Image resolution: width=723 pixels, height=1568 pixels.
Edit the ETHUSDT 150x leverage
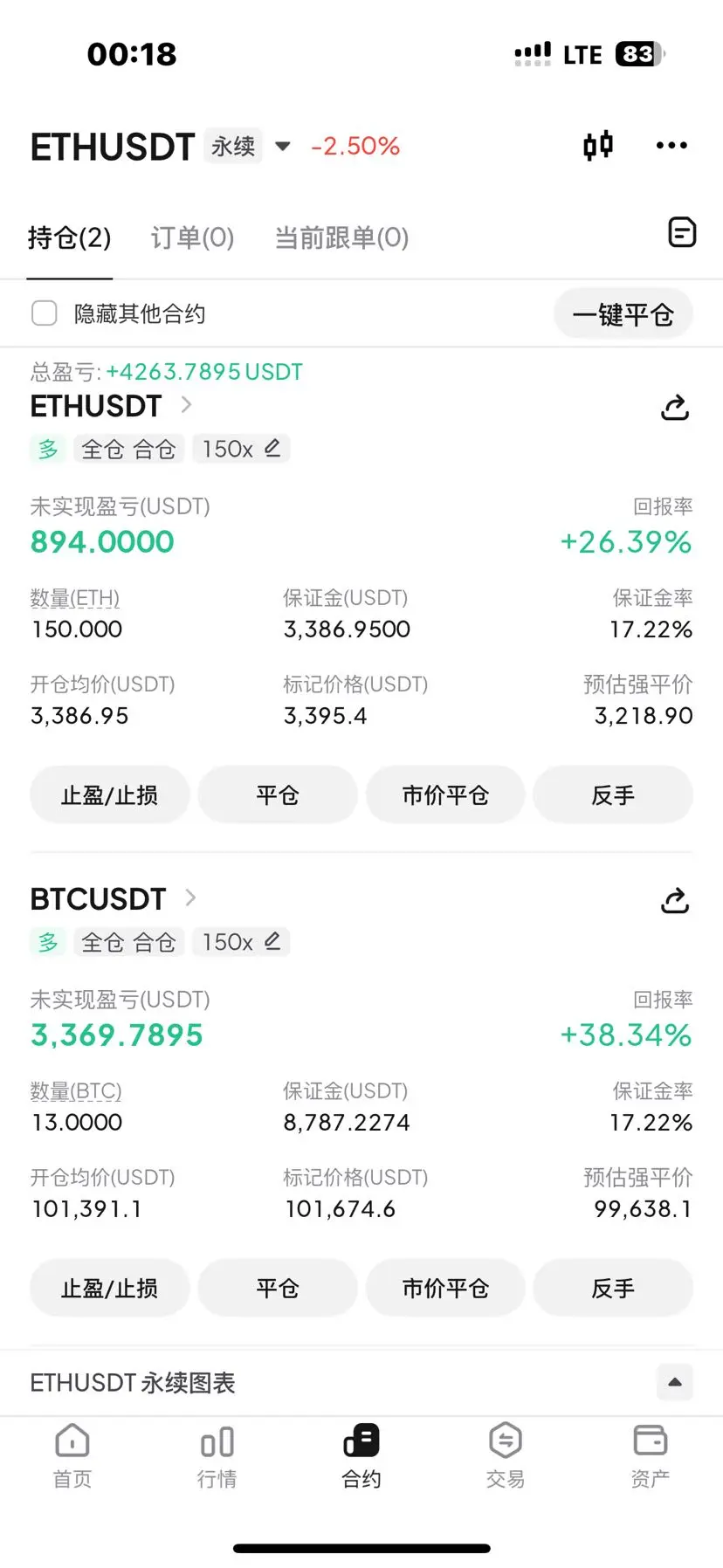(x=272, y=448)
